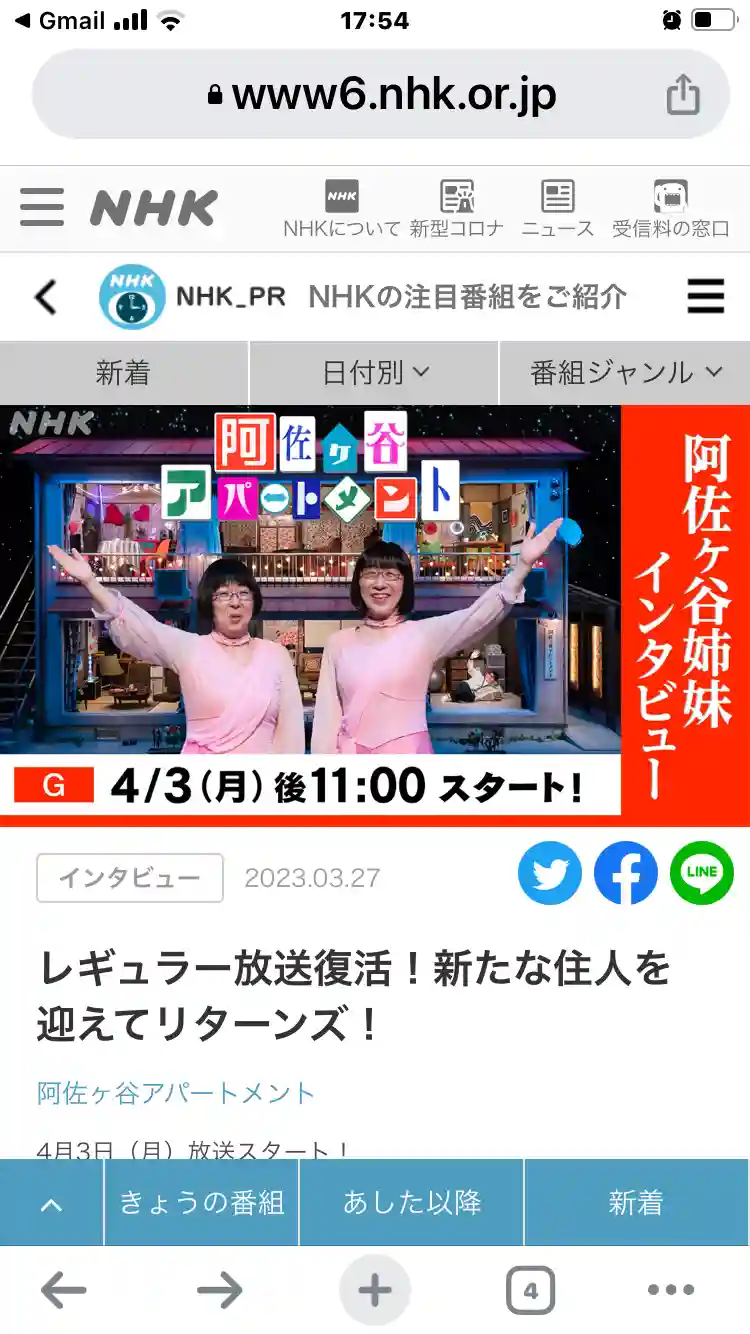Open あした以降 in bottom bar
The height and width of the screenshot is (1334, 750).
tap(412, 1203)
